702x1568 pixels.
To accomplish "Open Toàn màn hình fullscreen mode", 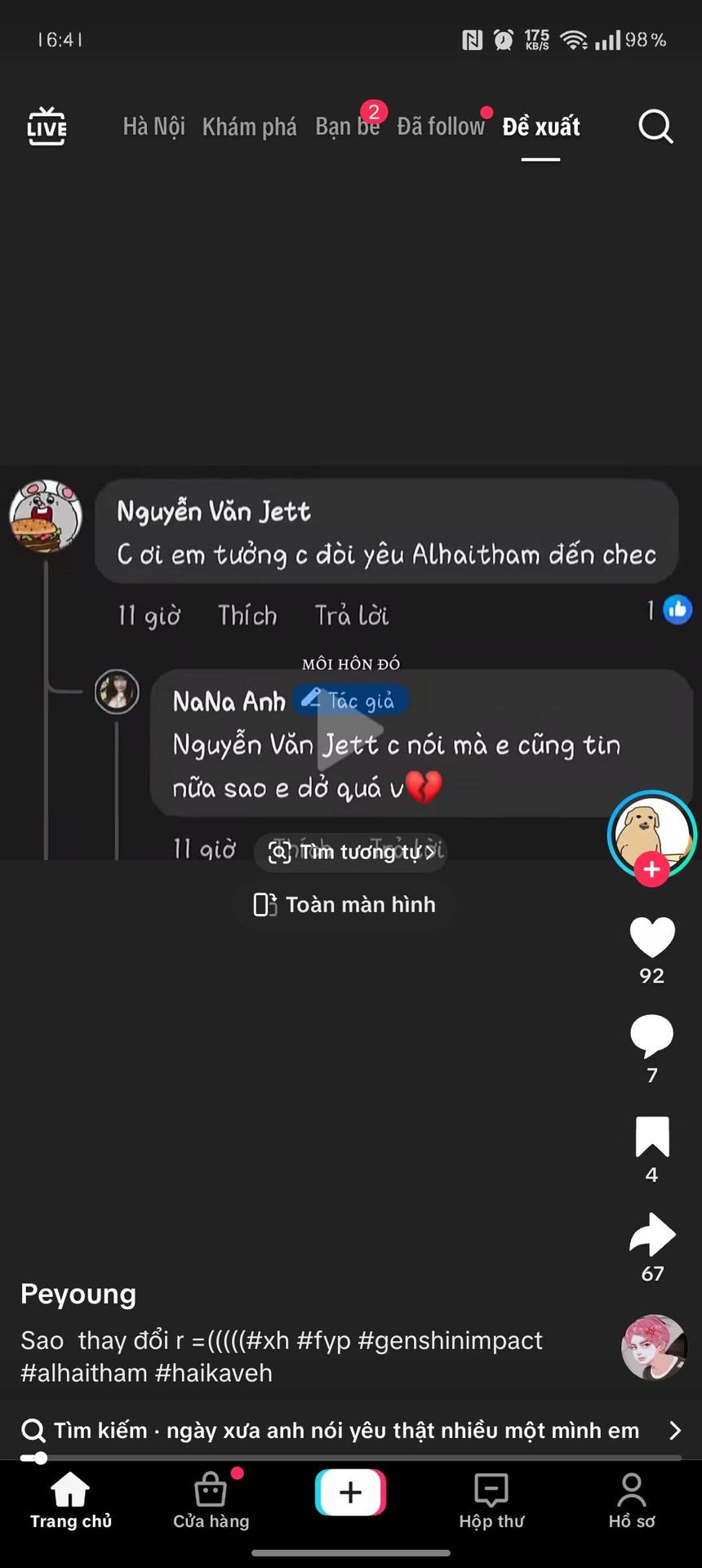I will pyautogui.click(x=344, y=905).
